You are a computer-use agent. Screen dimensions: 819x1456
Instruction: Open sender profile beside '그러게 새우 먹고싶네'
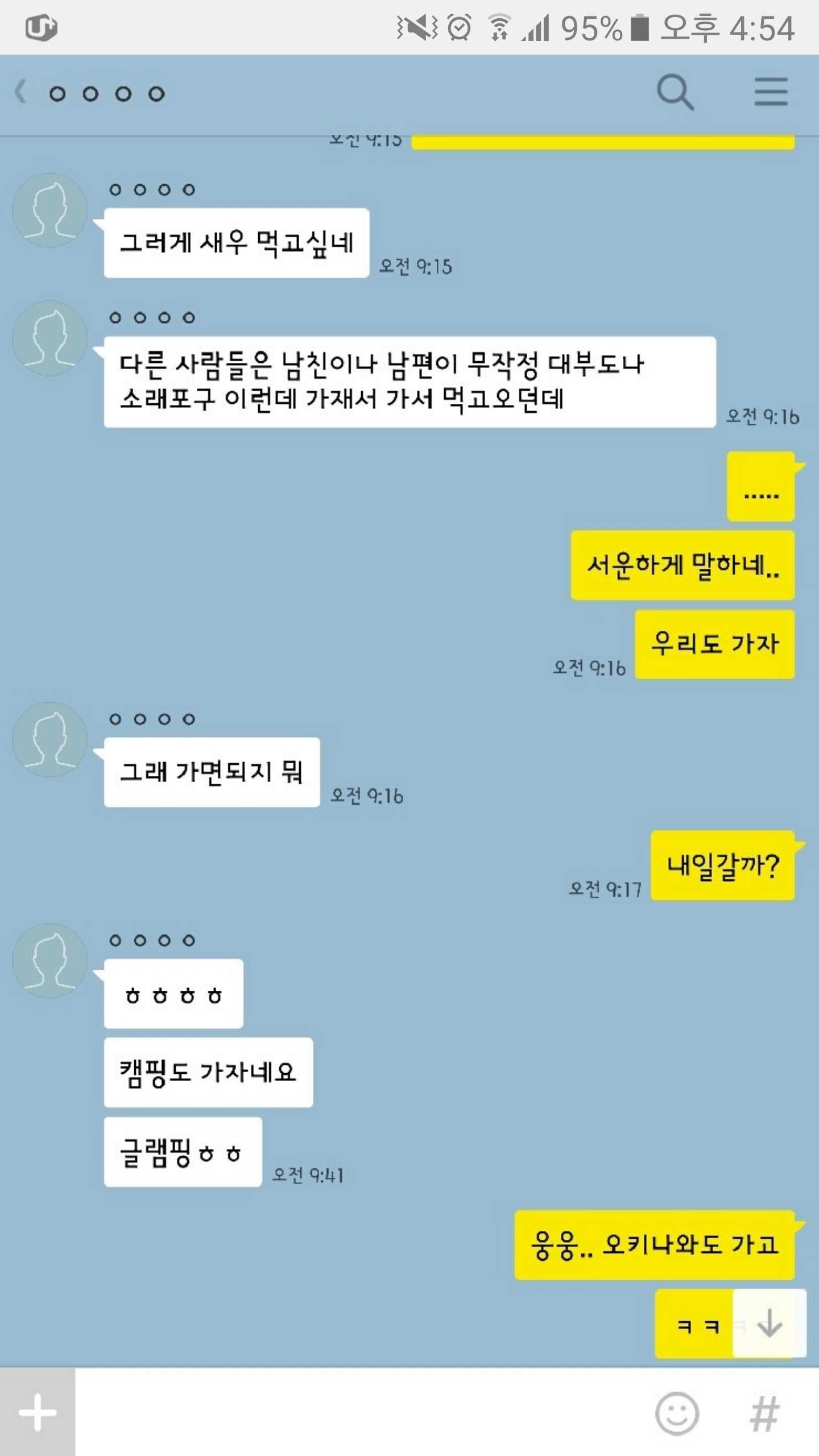click(50, 211)
